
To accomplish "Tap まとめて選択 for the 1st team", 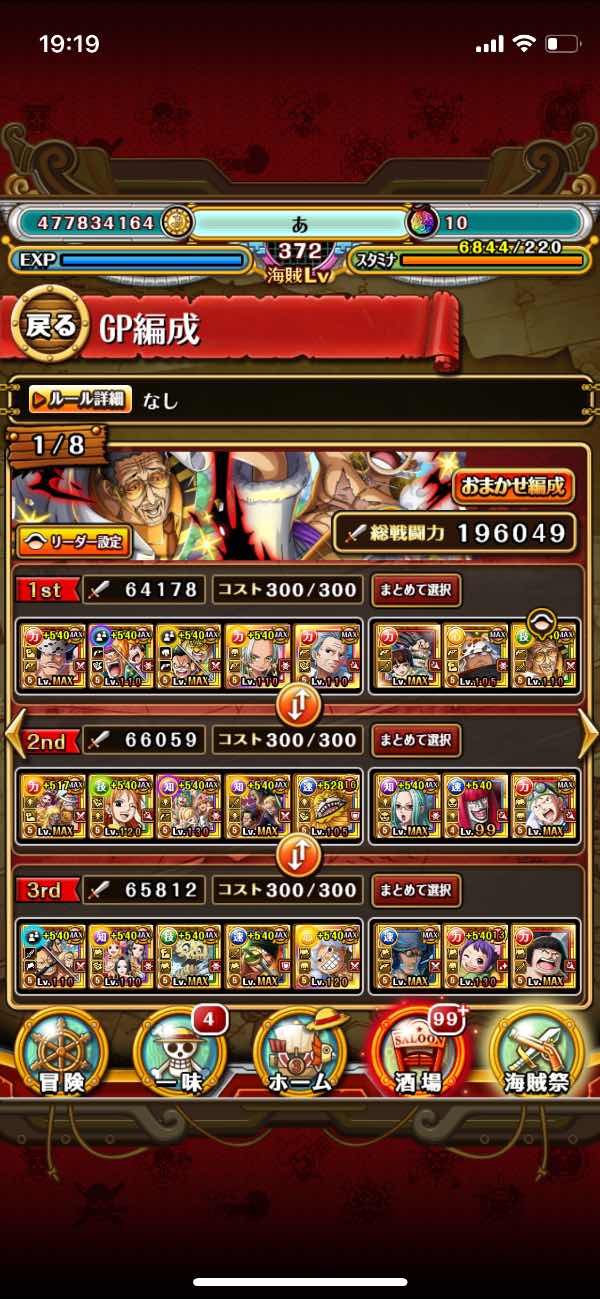I will 416,590.
